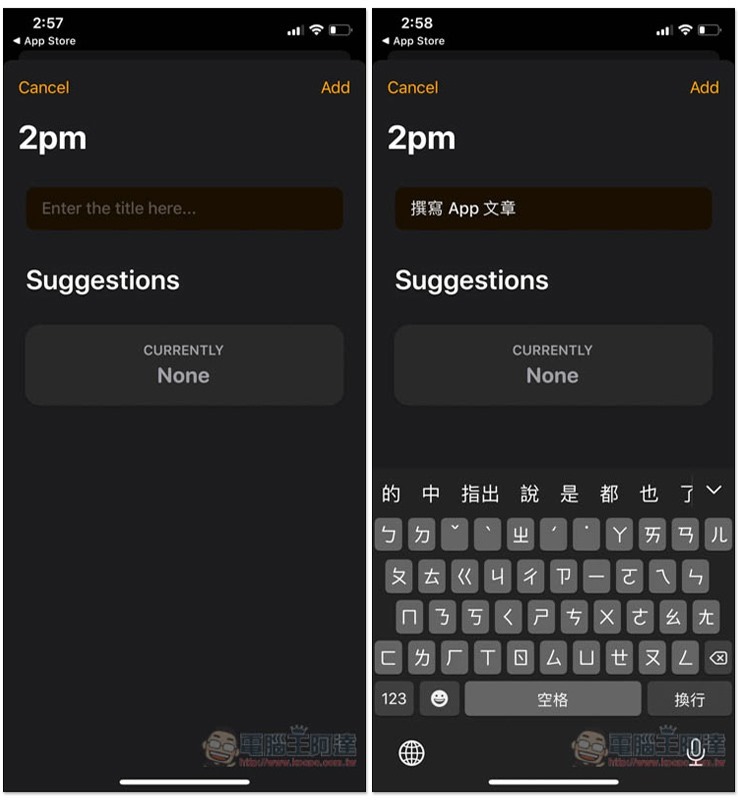Expand the keyboard candidate list chevron
Viewport: 738px width, 800px height.
point(713,490)
